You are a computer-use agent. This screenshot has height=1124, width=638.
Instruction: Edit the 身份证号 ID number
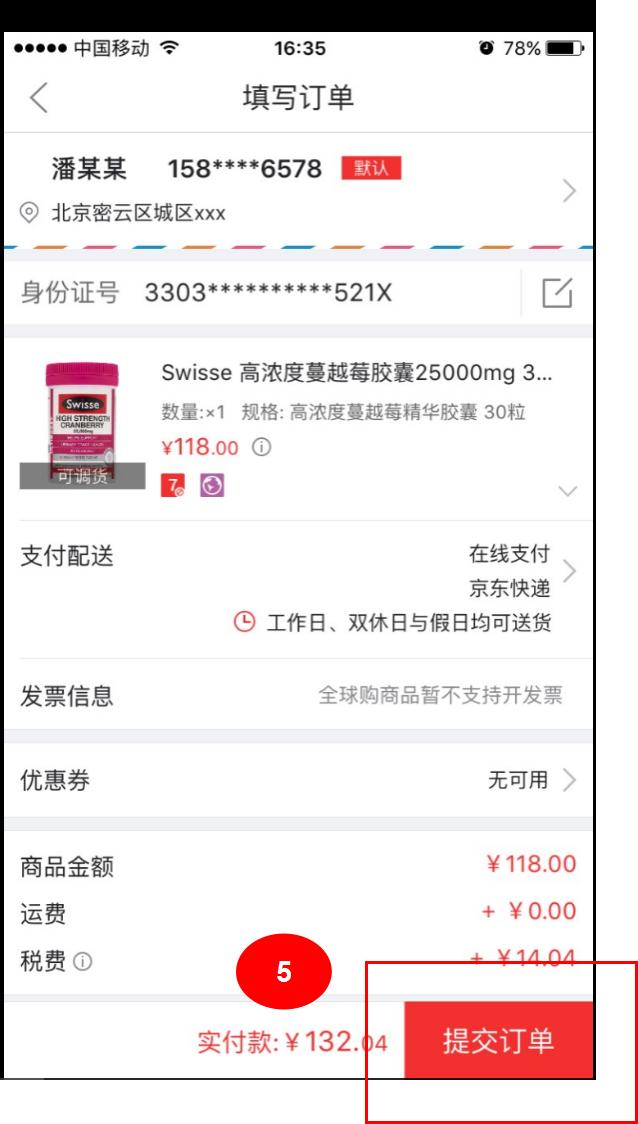pos(557,293)
